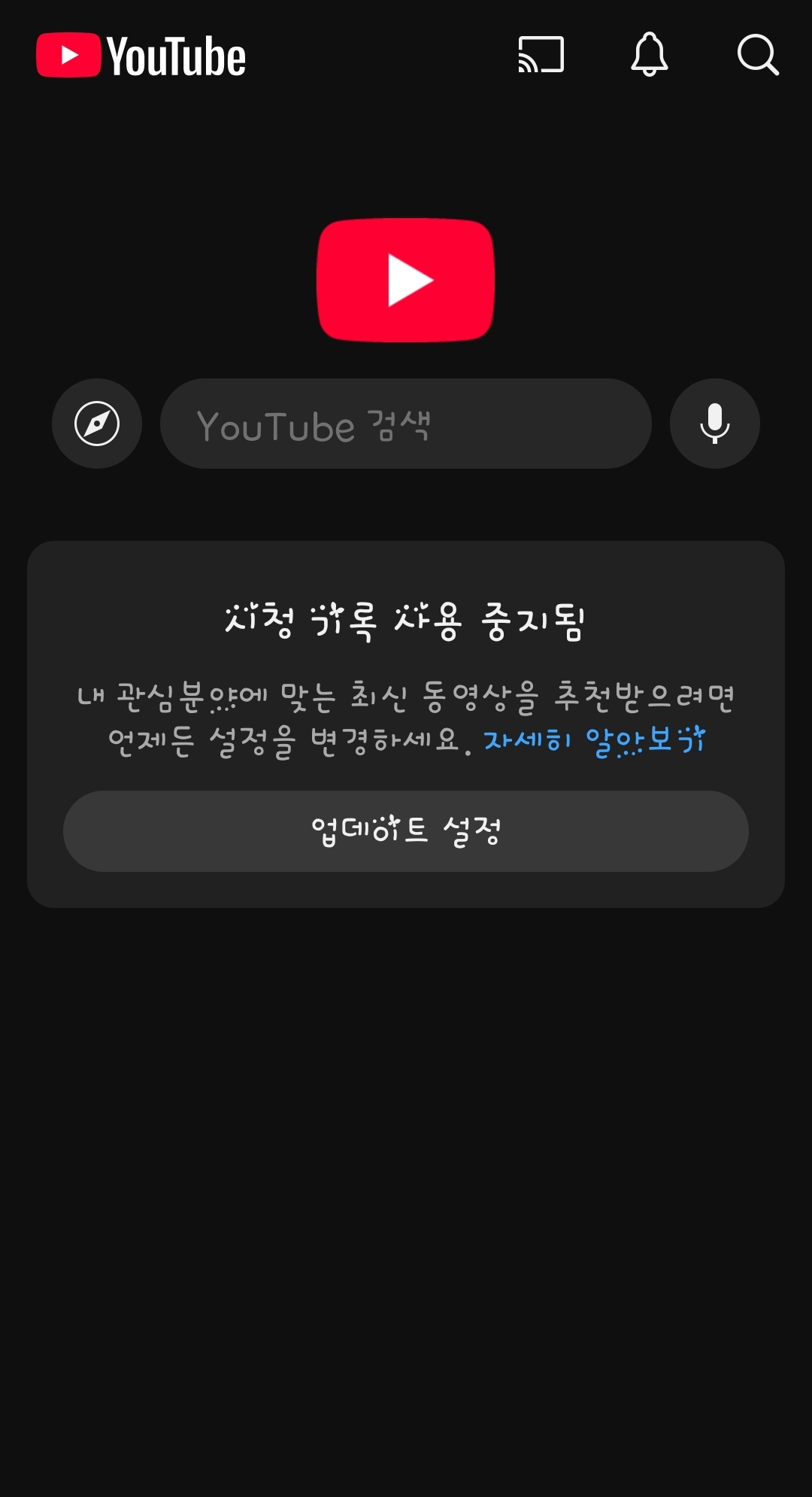Focus the YouTube 검색 search field
Image resolution: width=812 pixels, height=1497 pixels.
click(x=405, y=424)
